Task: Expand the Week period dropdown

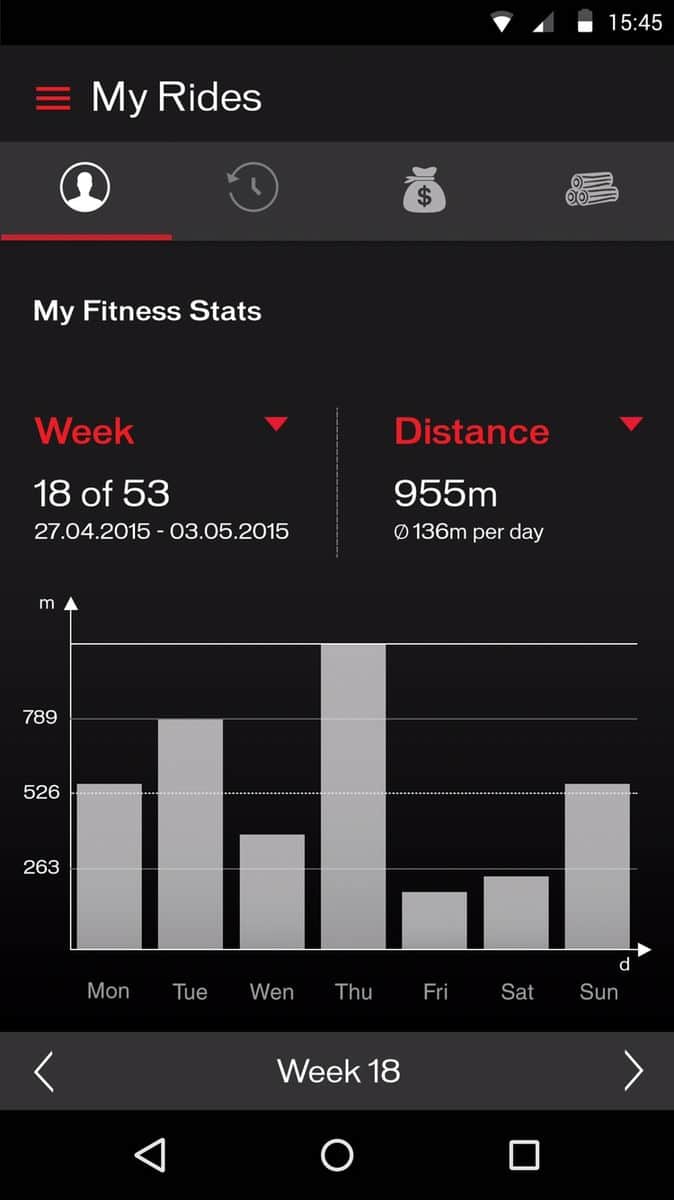Action: click(x=276, y=424)
